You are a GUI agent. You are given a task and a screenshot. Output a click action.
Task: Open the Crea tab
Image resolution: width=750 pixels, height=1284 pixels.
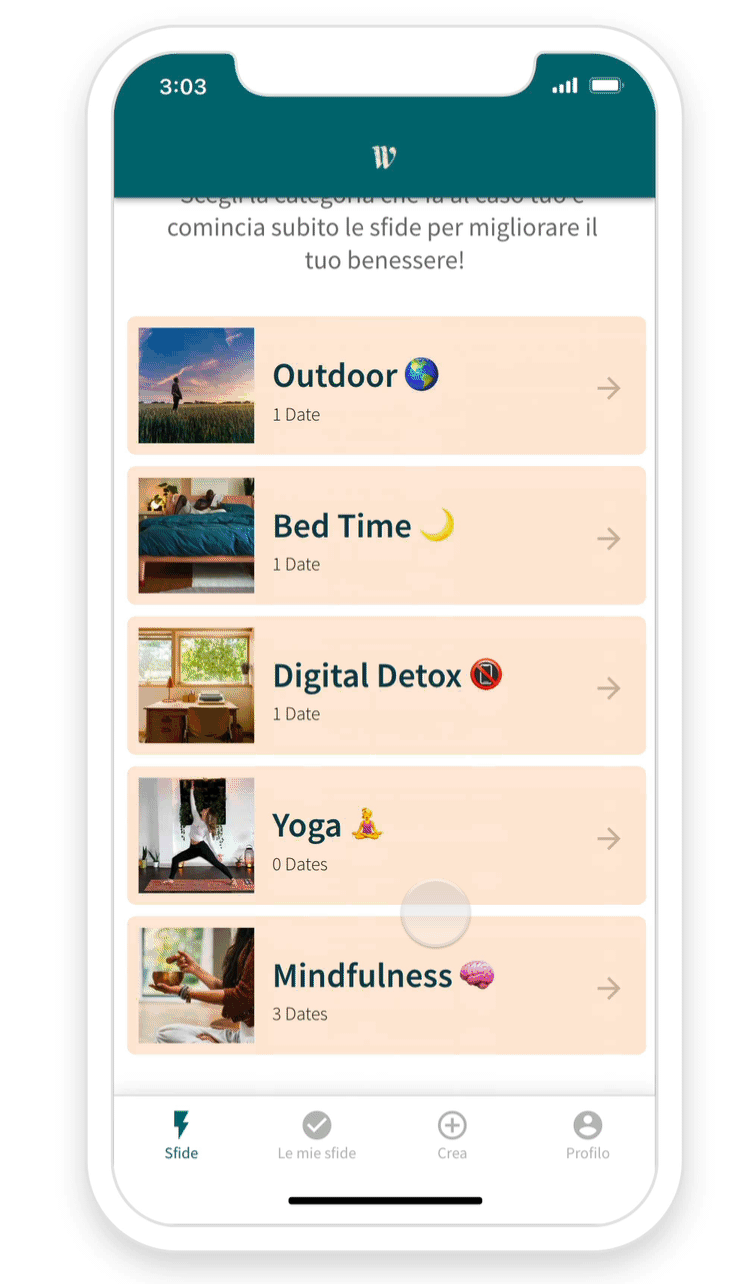click(452, 1135)
